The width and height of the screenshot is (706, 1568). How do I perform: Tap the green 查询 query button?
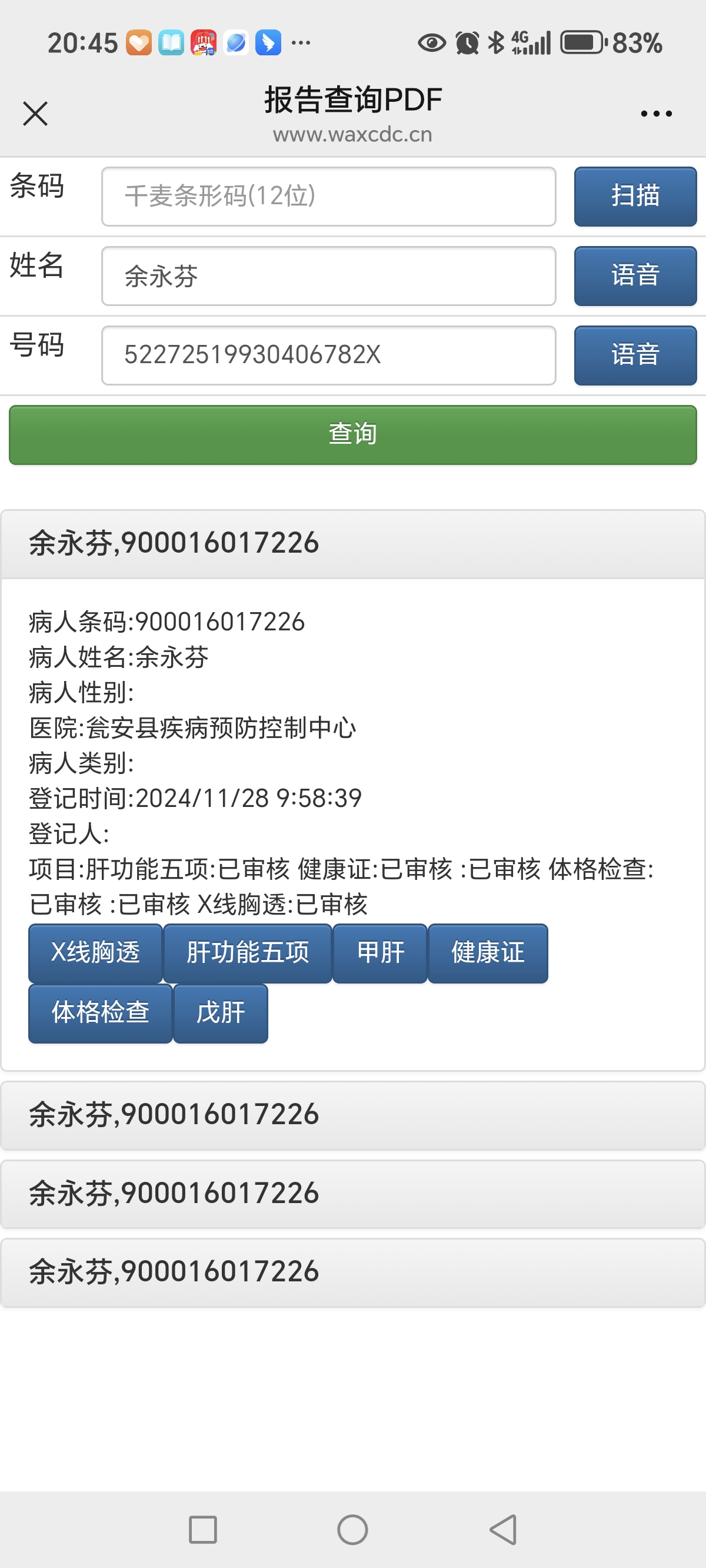coord(352,434)
